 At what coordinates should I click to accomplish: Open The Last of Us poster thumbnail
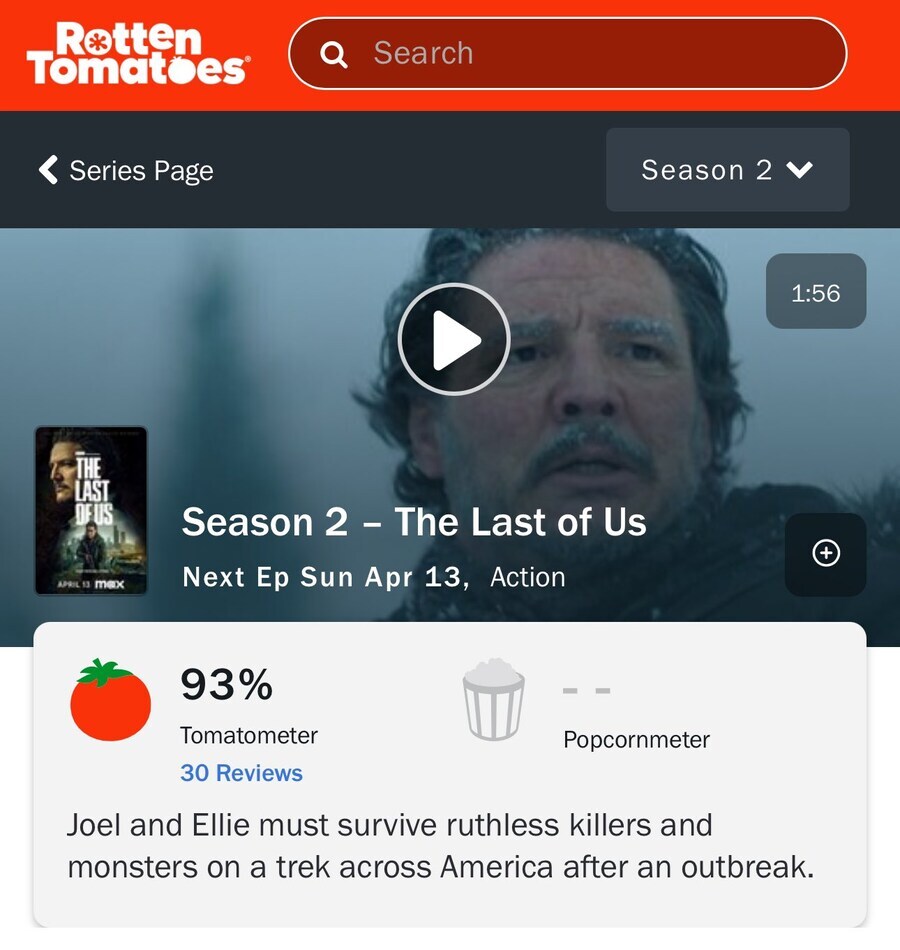(x=91, y=511)
